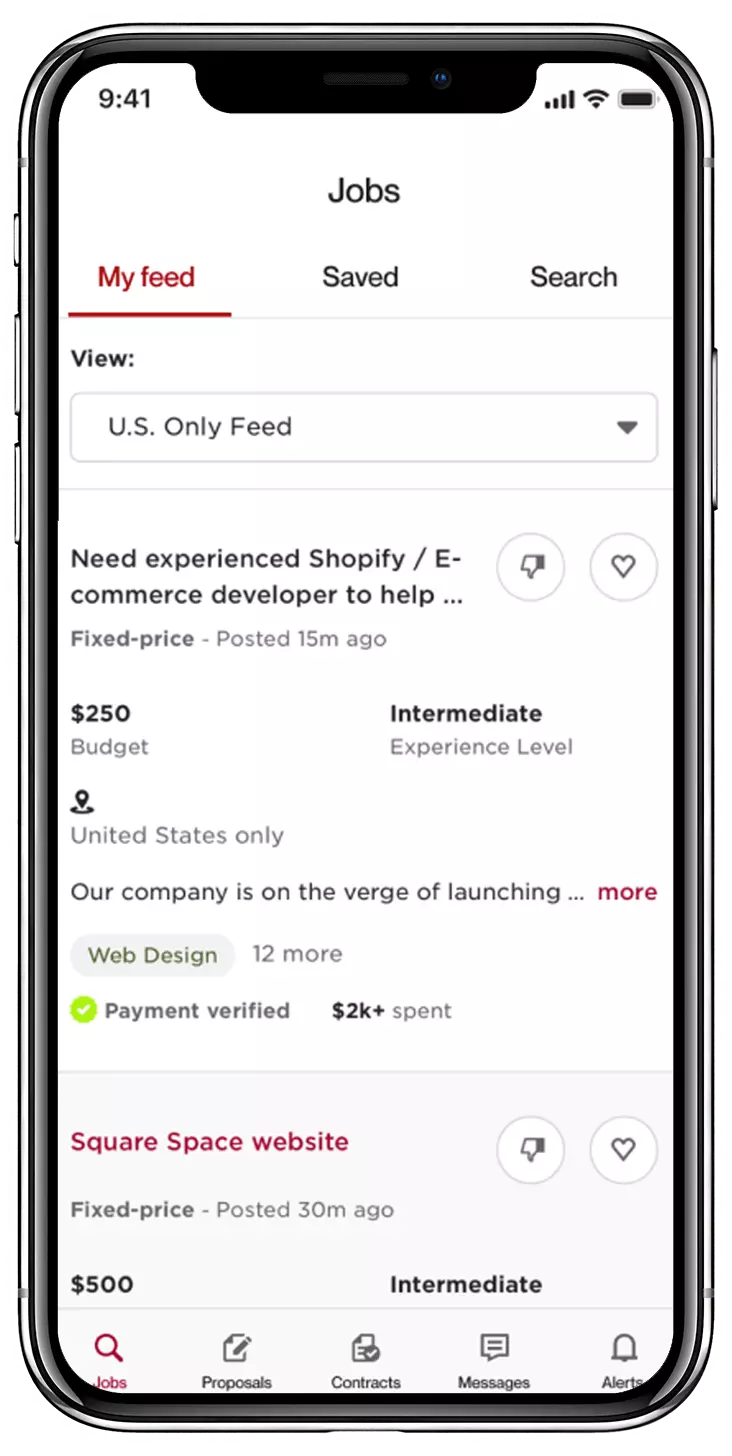Show the 12 more skills
Image resolution: width=732 pixels, height=1456 pixels.
(297, 954)
